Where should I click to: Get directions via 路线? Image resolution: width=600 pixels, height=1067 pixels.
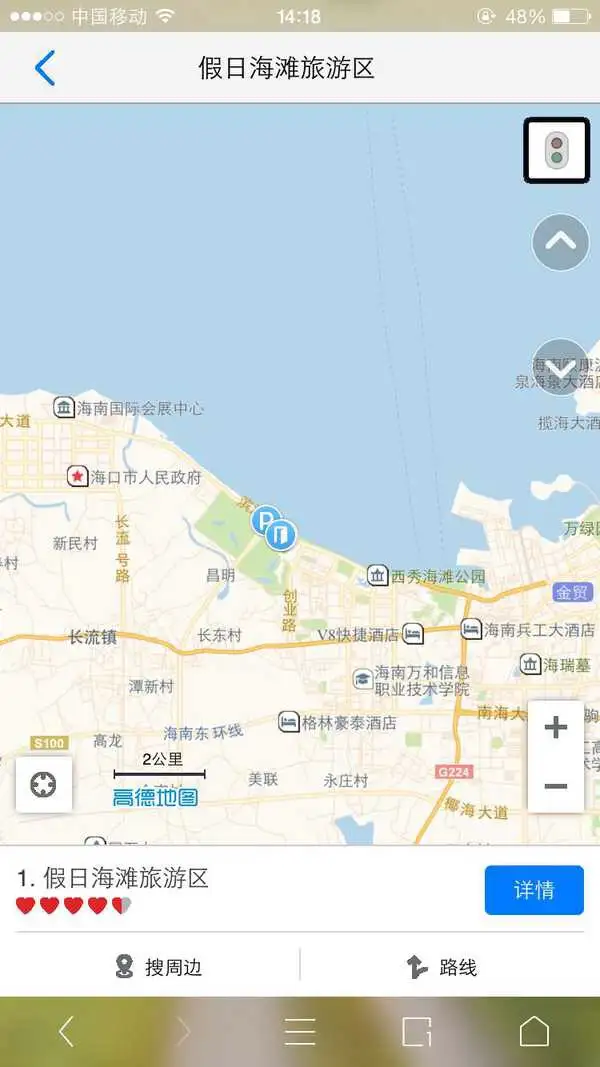tap(442, 967)
